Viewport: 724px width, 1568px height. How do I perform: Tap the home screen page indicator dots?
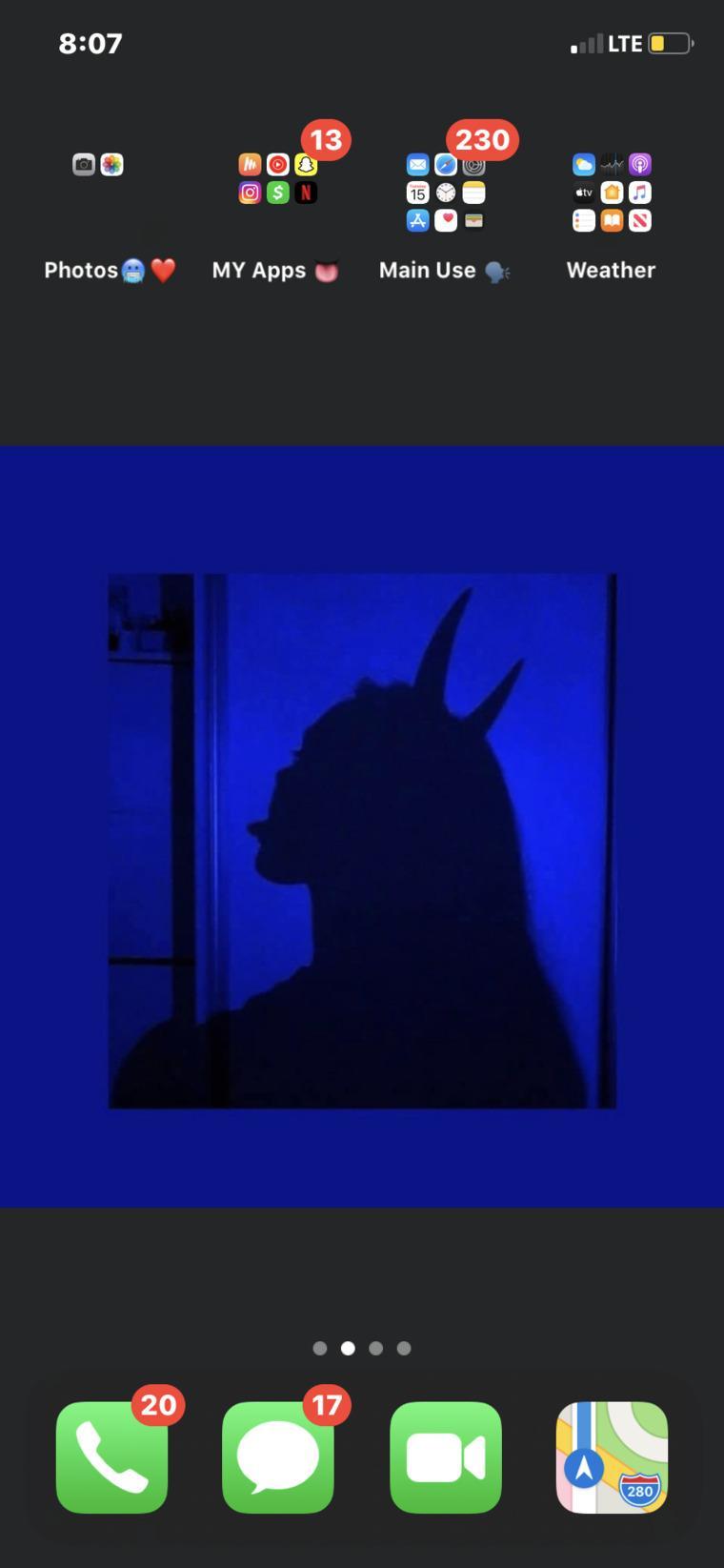362,1348
